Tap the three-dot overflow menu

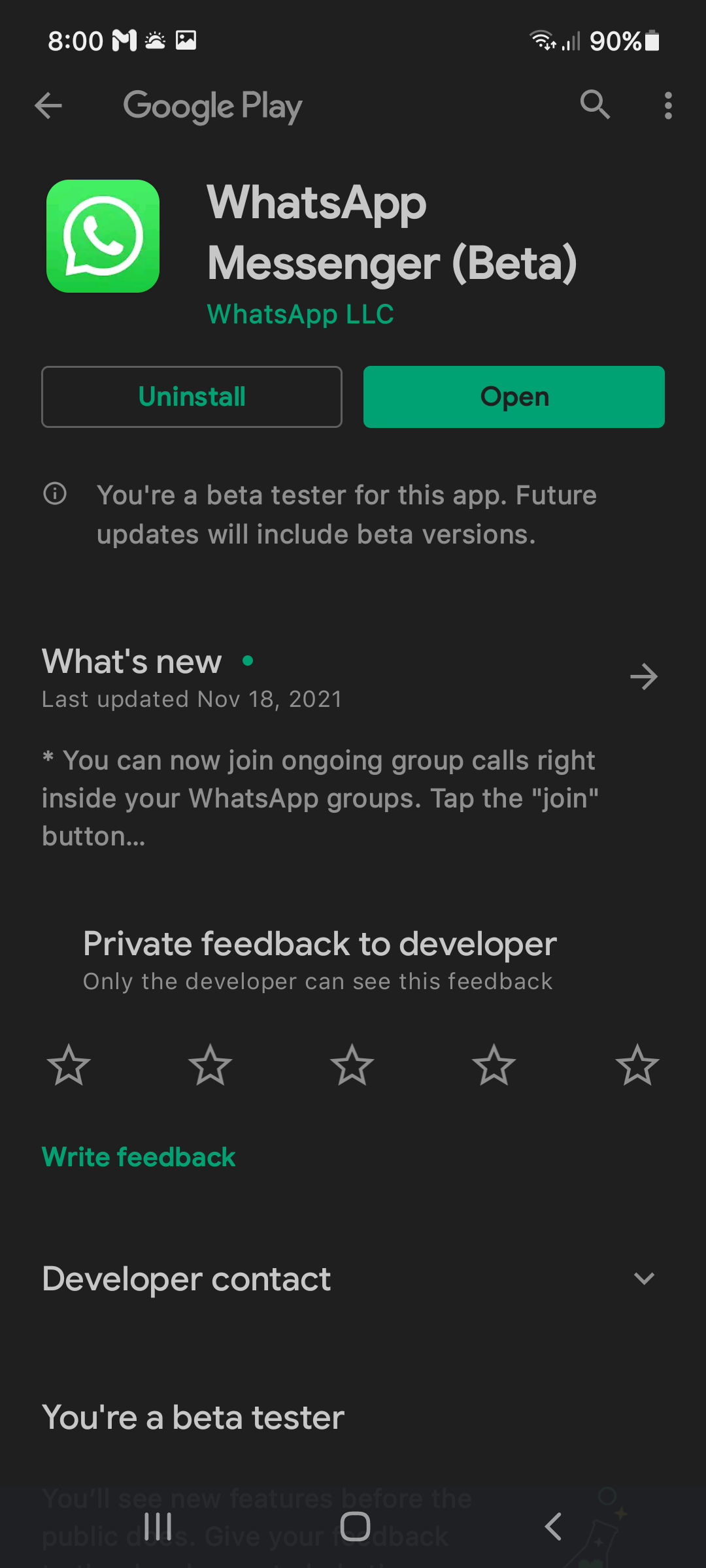668,105
